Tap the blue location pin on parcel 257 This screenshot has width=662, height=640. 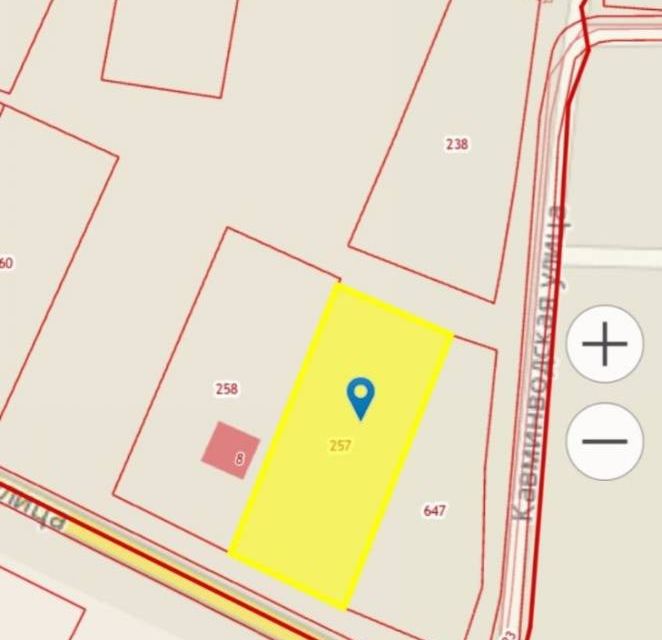coord(360,397)
